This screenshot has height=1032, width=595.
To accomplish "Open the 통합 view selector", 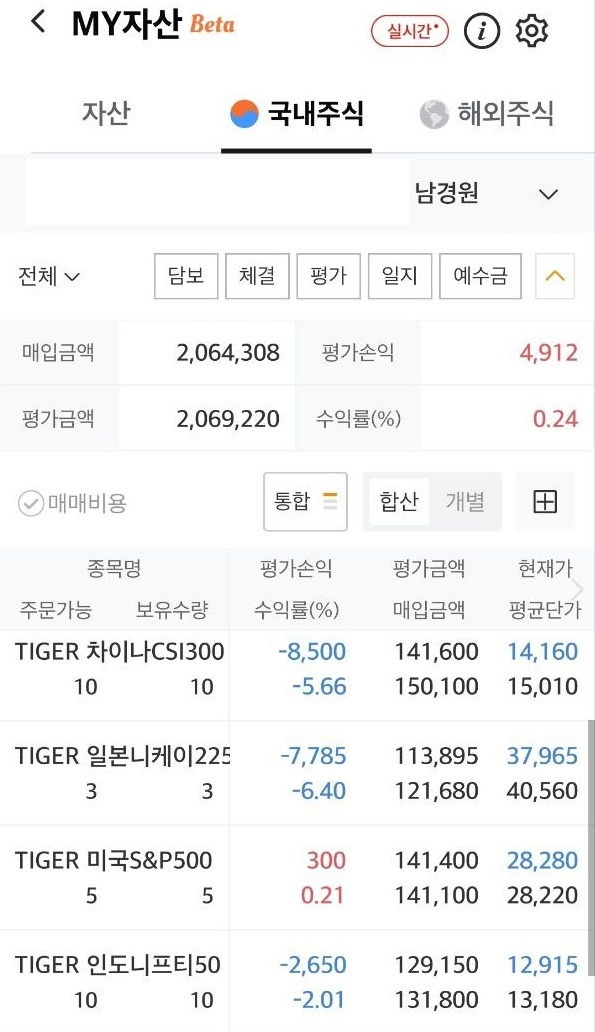I will tap(305, 502).
